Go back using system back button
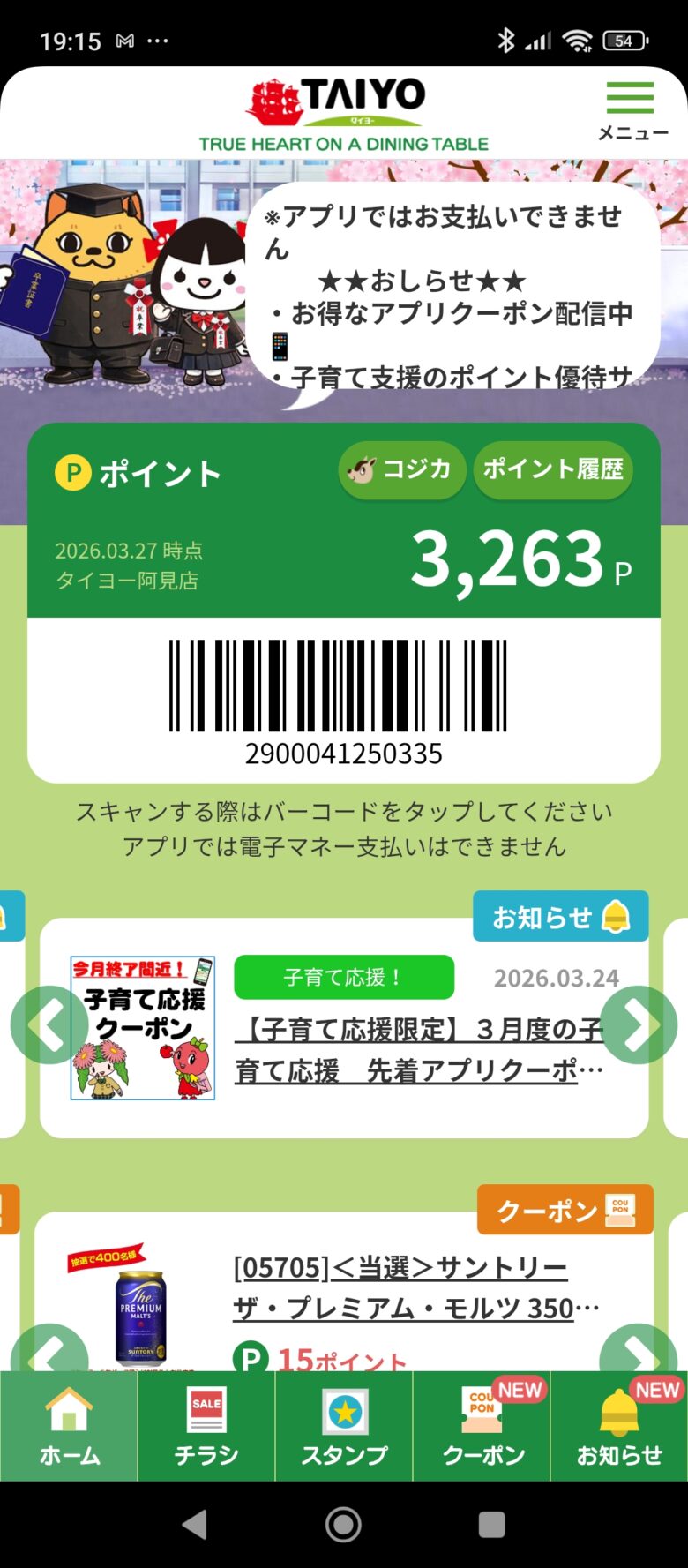Screen dimensions: 688x1568 (195, 1524)
